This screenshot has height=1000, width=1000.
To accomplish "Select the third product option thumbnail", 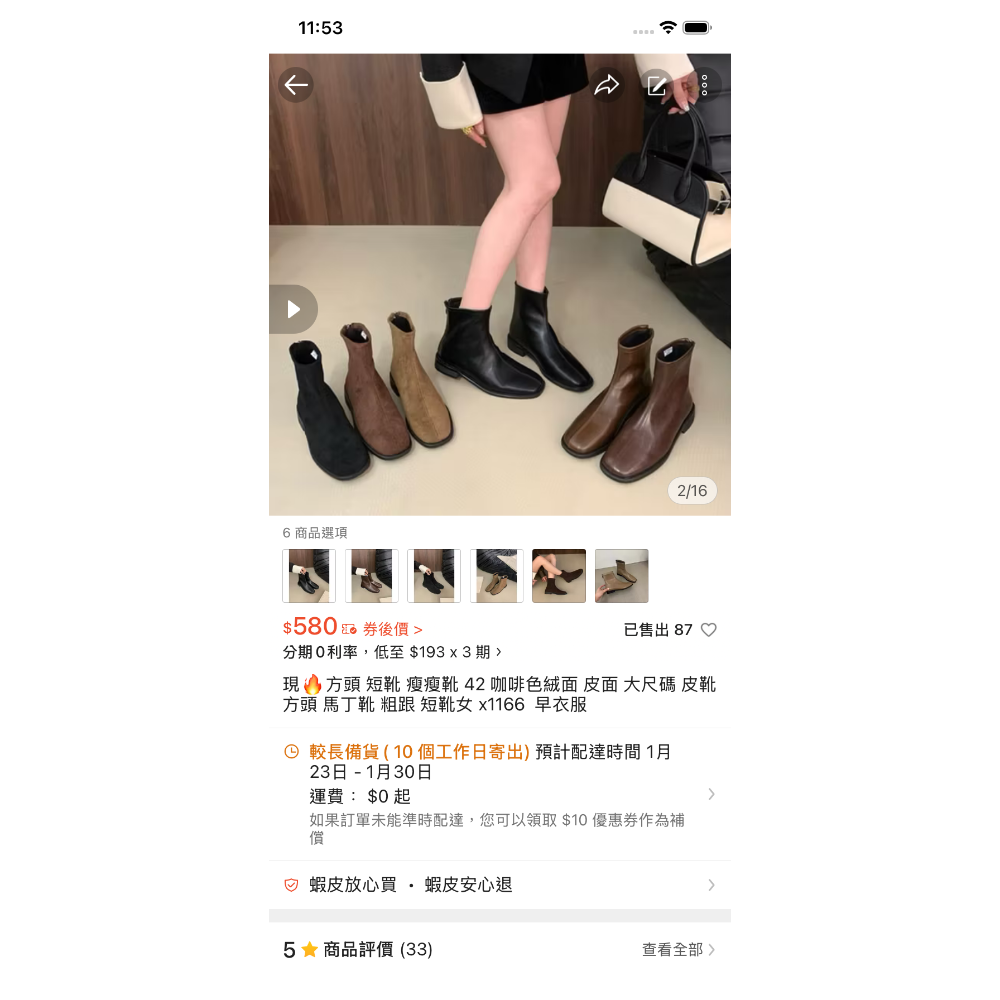I will [434, 576].
